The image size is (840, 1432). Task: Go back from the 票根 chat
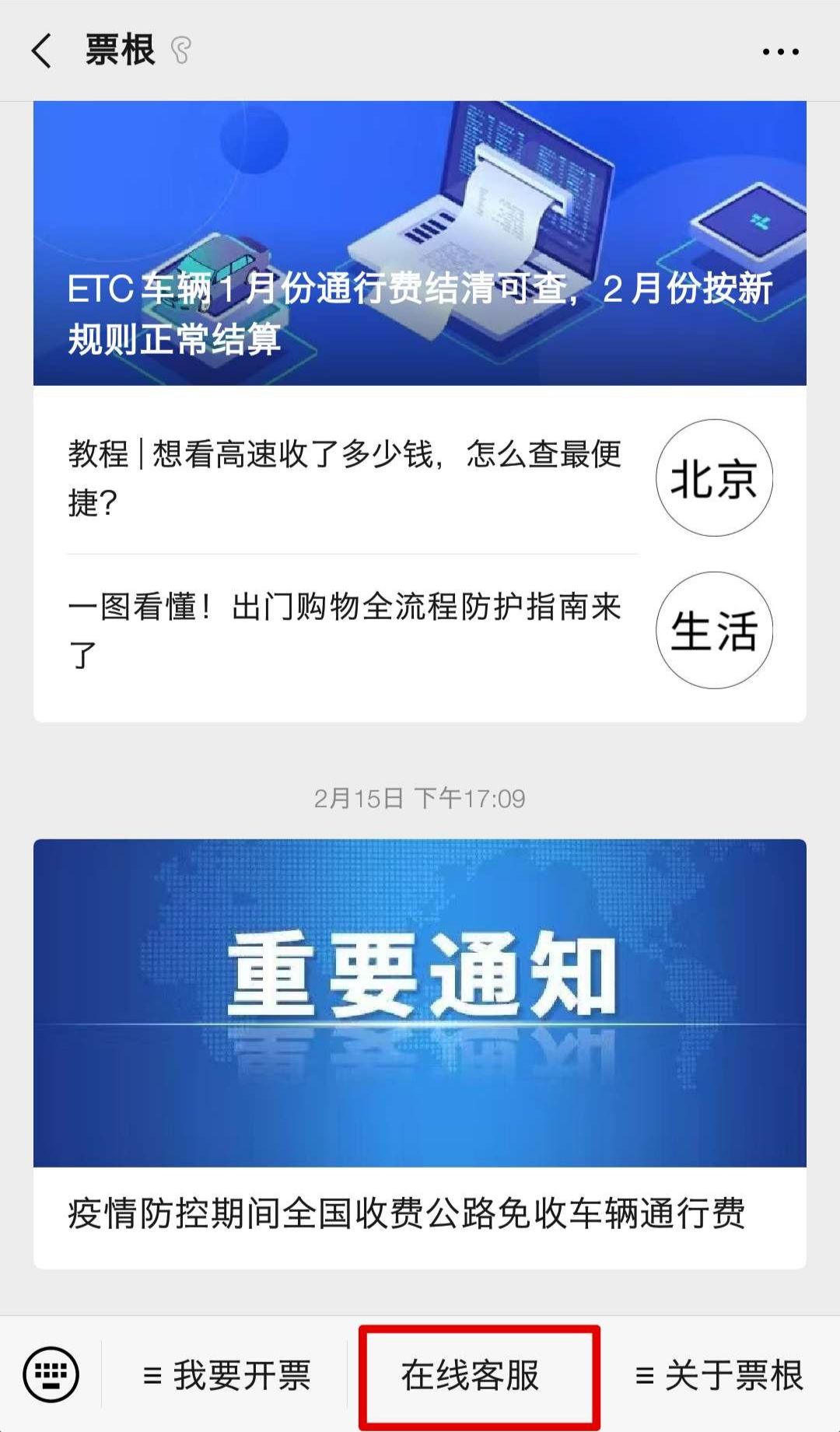(42, 51)
